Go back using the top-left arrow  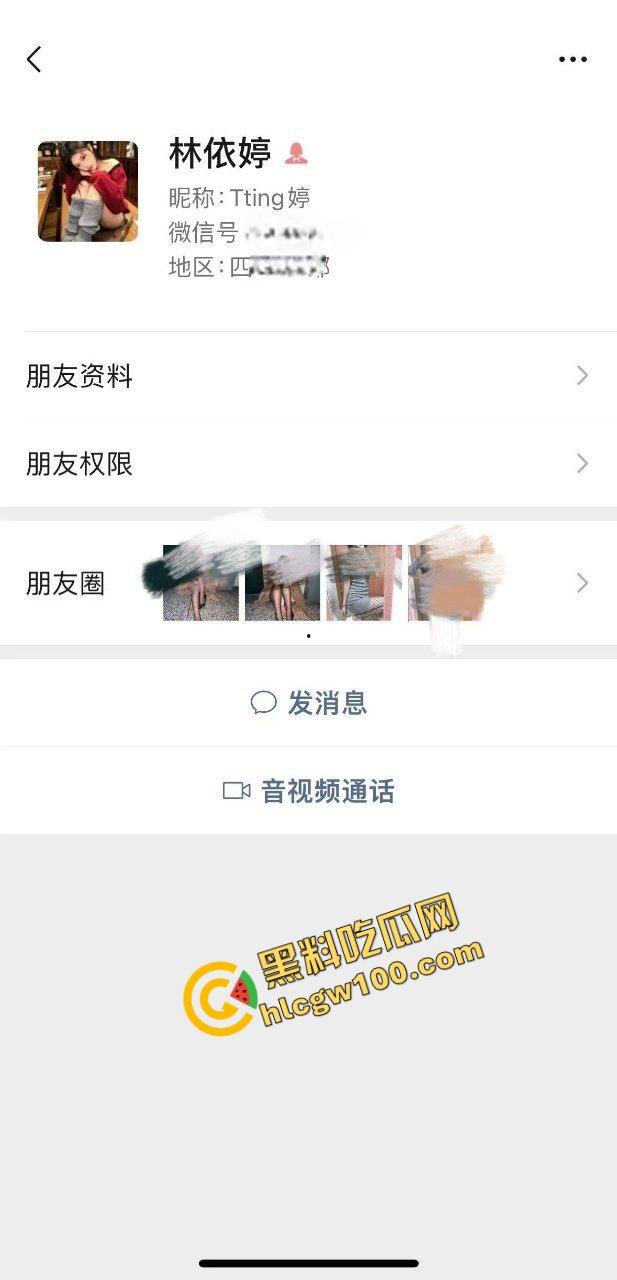click(x=34, y=60)
